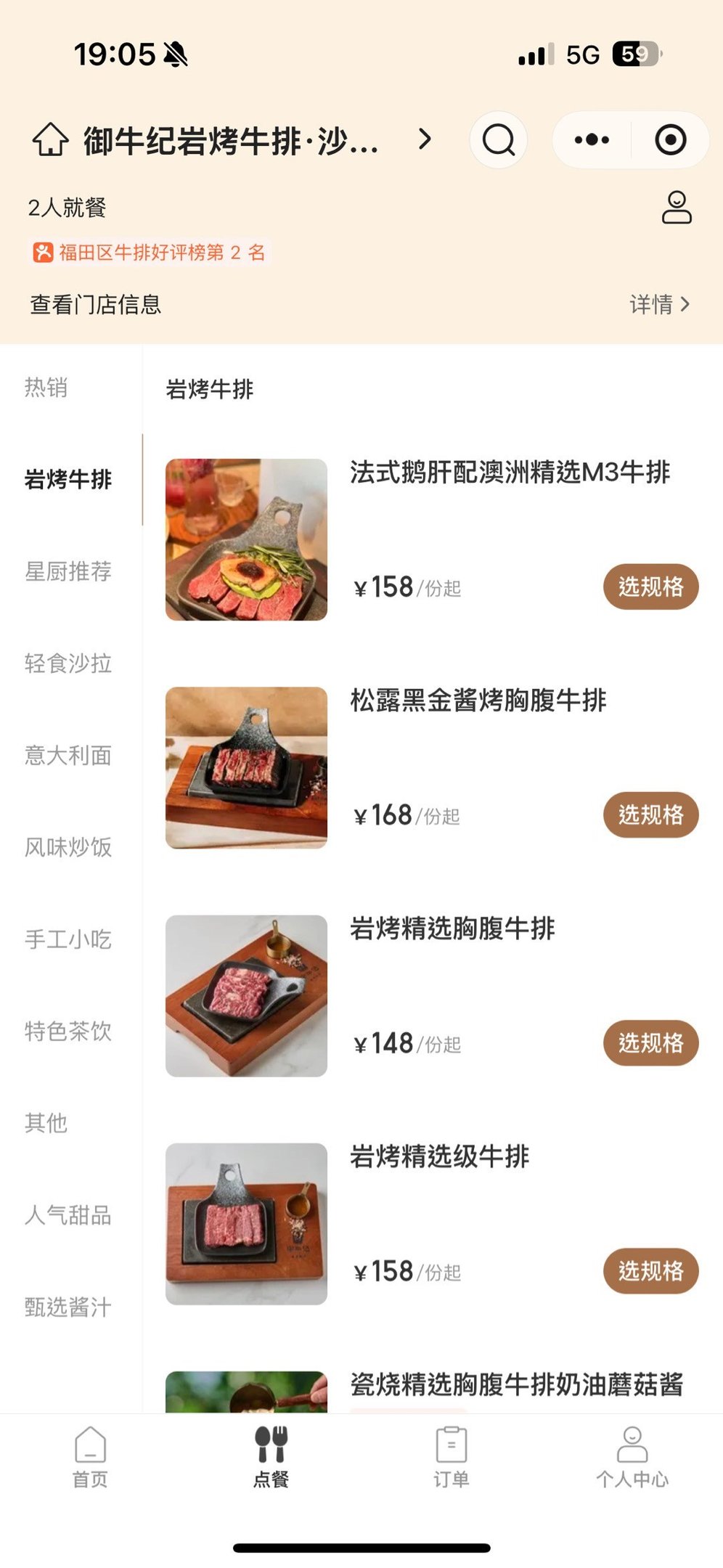Image resolution: width=723 pixels, height=1568 pixels.
Task: Open the search icon in the header
Action: [x=498, y=139]
